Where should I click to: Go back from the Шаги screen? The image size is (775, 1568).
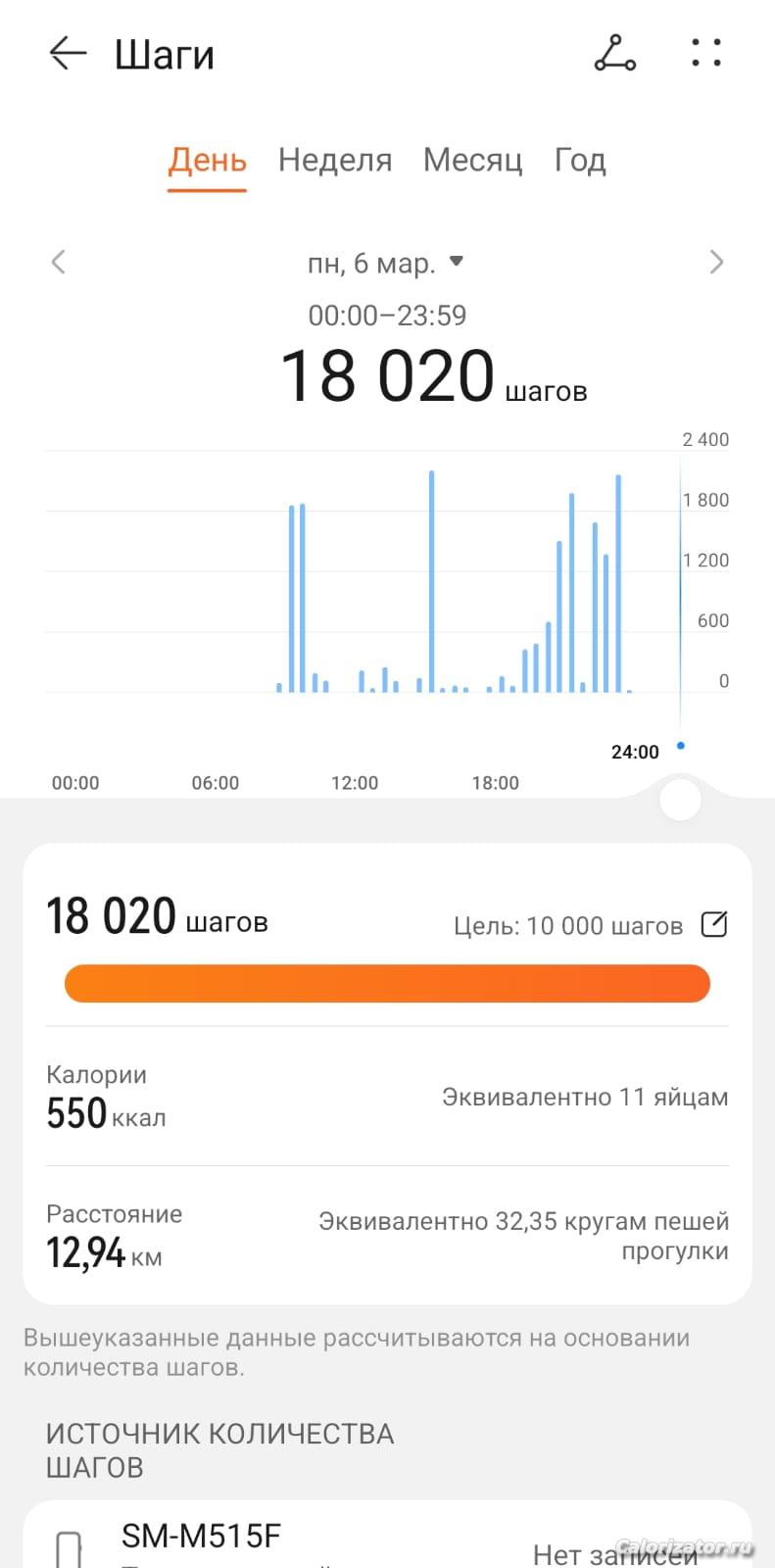[68, 54]
